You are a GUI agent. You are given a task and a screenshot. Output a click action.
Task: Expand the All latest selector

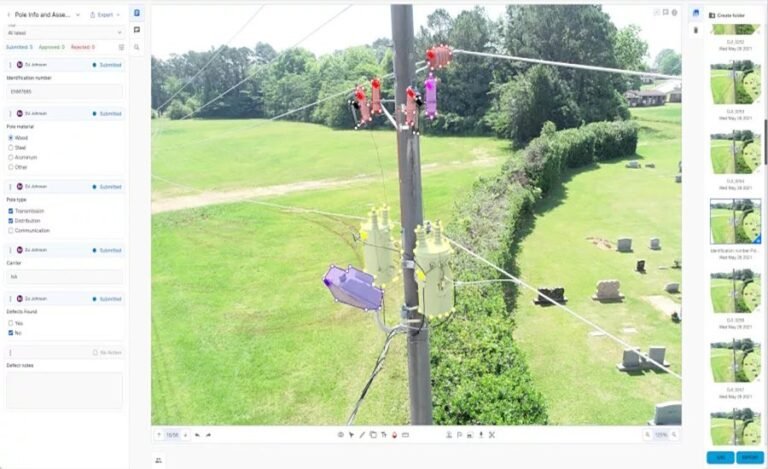pyautogui.click(x=64, y=33)
